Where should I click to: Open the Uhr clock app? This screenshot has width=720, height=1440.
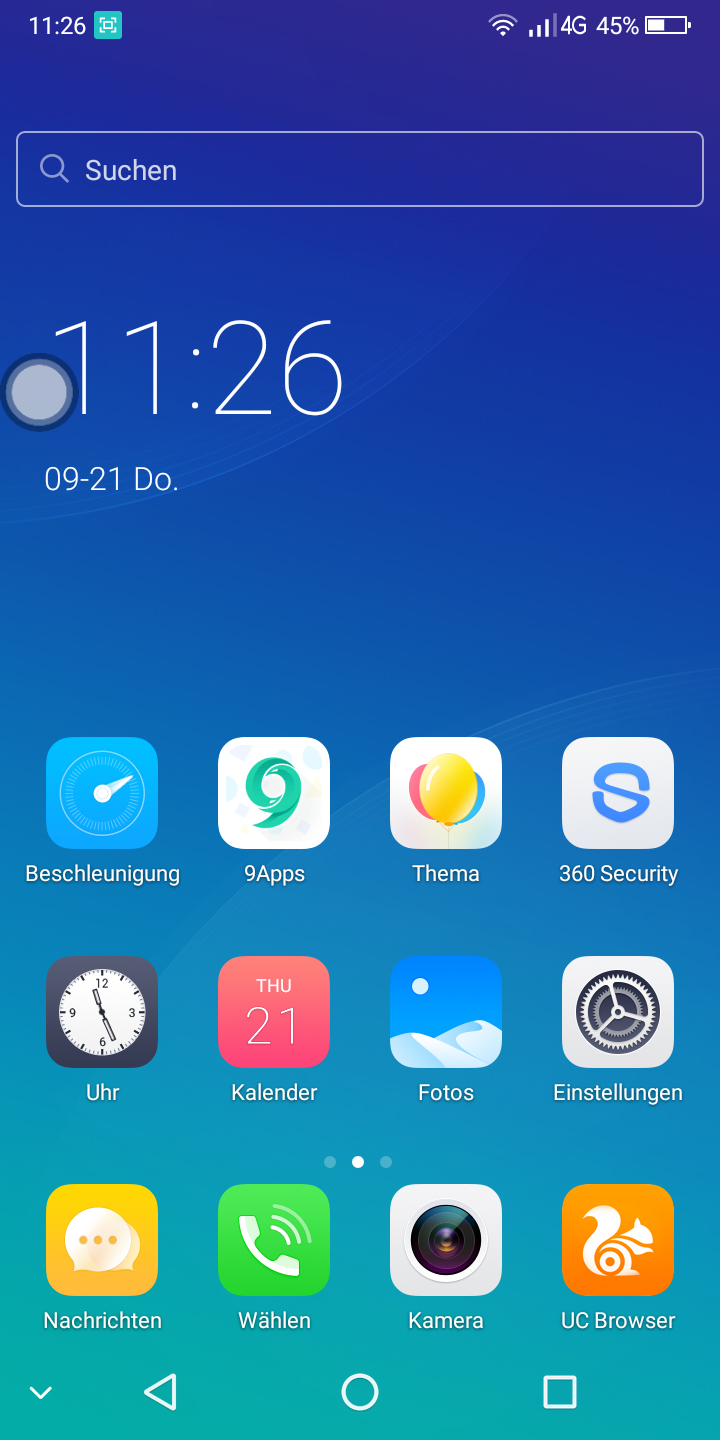point(102,1012)
